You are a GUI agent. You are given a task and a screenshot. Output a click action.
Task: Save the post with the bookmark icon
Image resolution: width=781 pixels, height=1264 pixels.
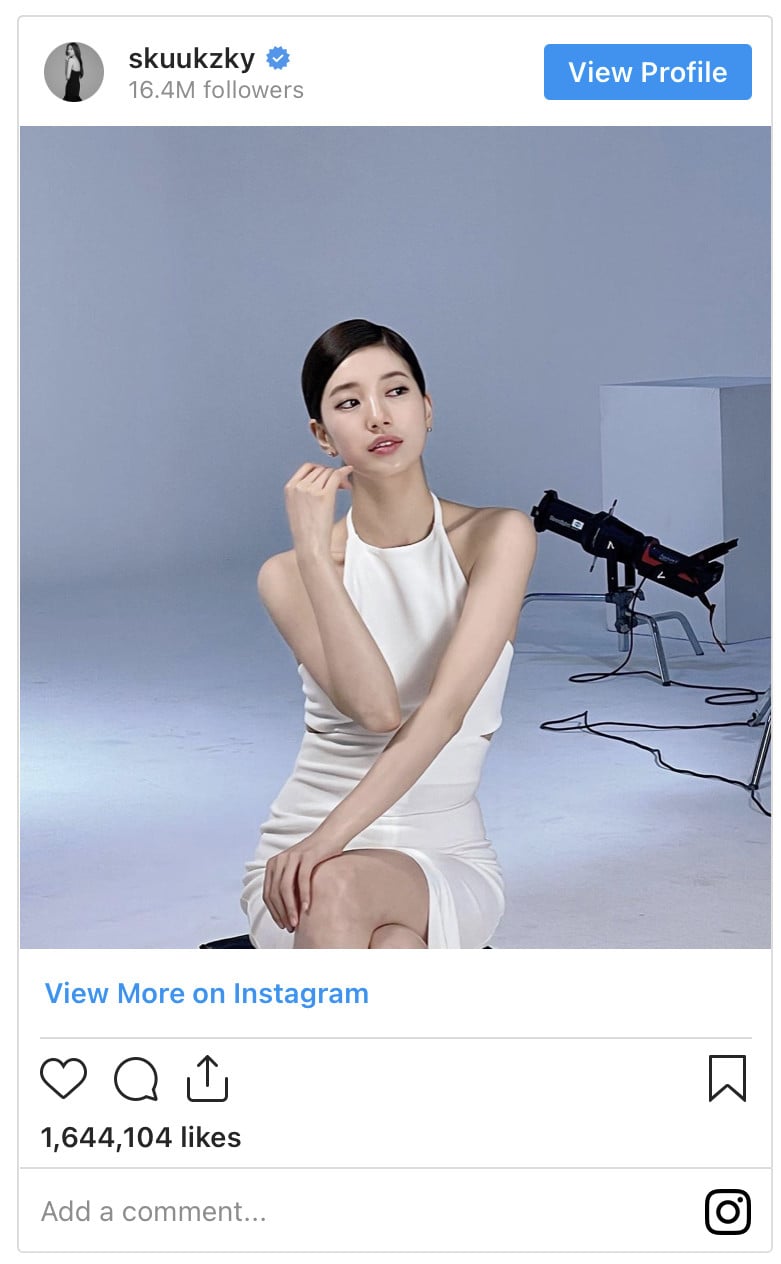click(x=727, y=1079)
